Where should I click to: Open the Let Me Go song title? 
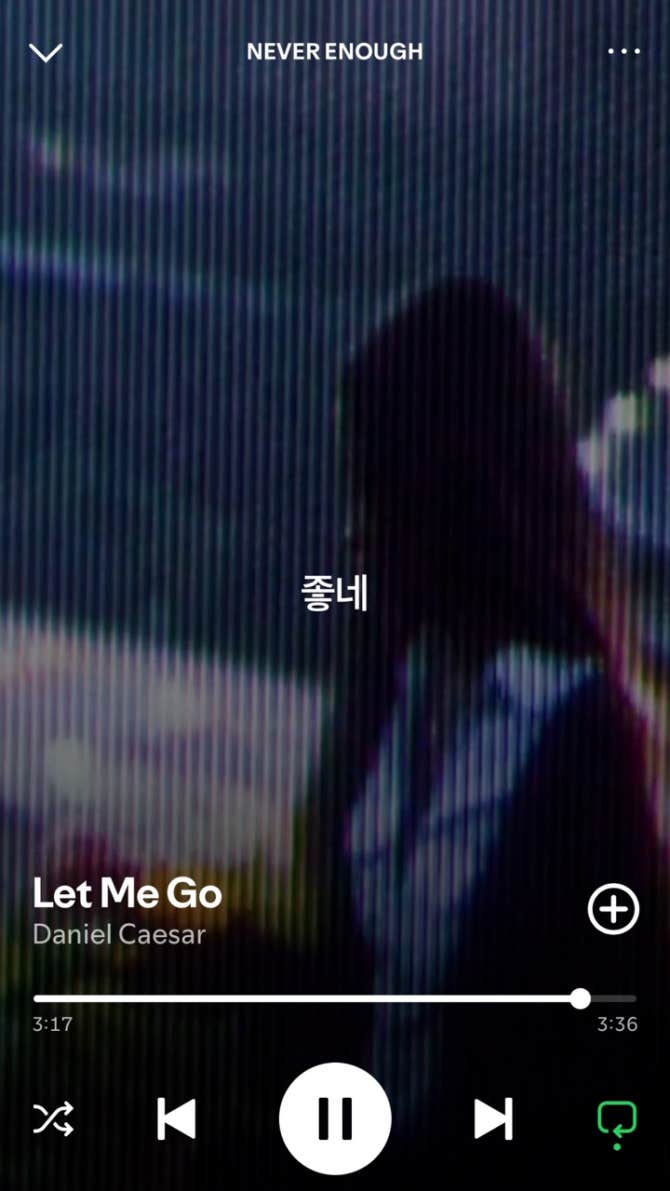pyautogui.click(x=127, y=893)
